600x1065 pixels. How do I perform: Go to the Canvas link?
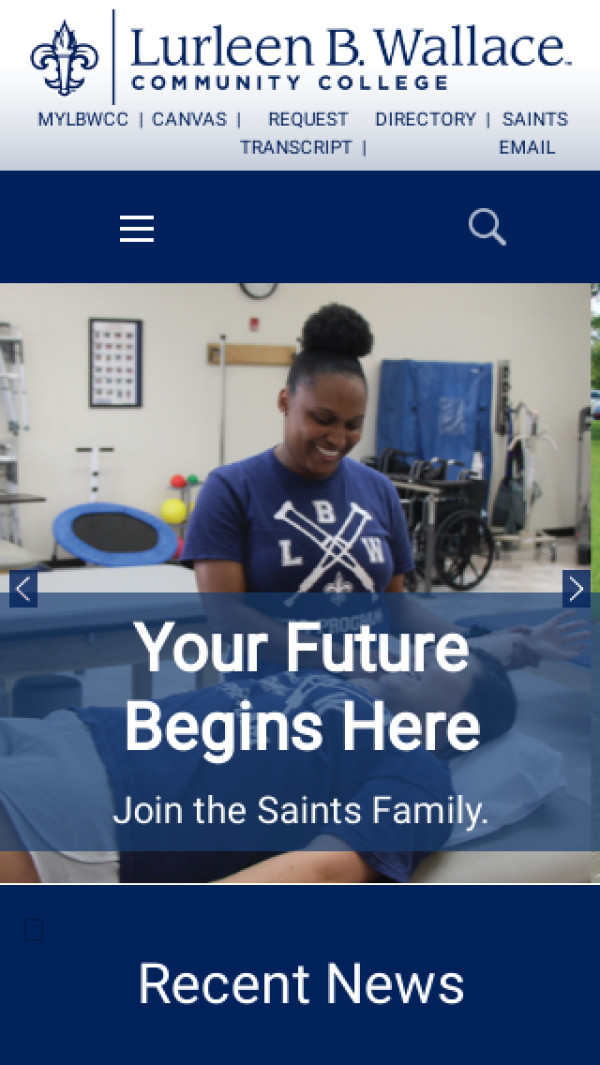coord(189,119)
